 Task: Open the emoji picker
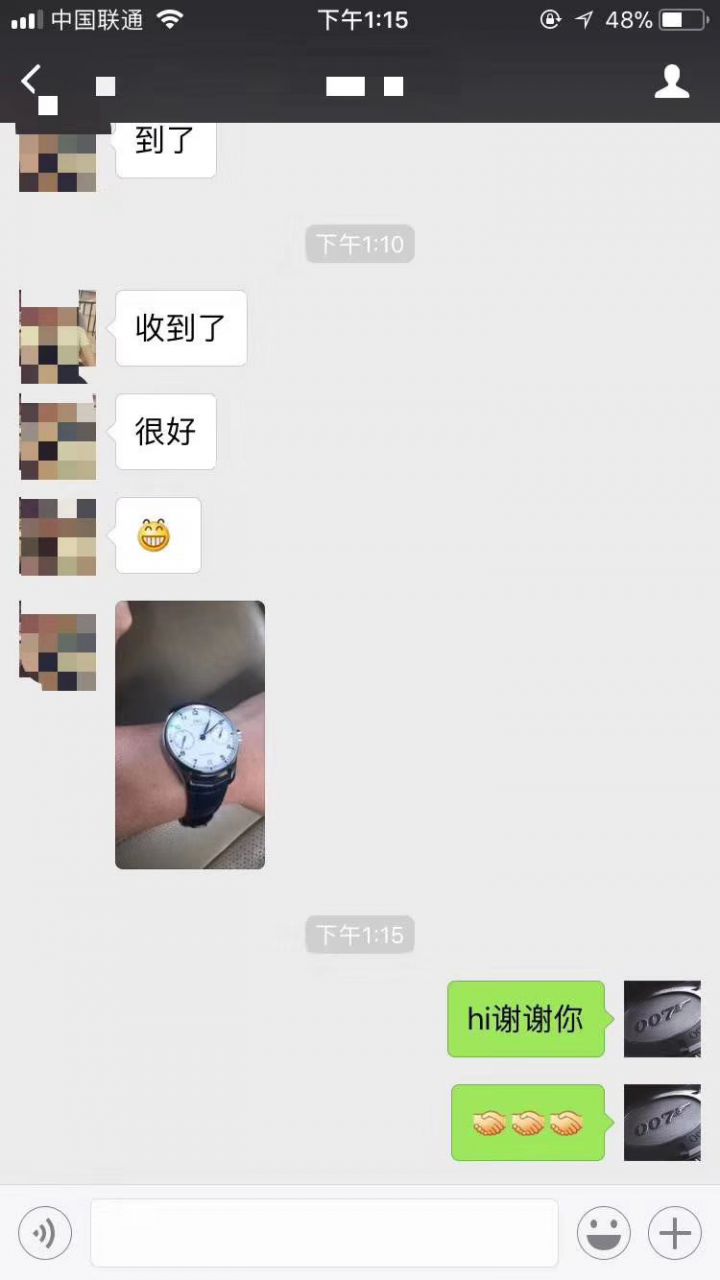tap(604, 1233)
